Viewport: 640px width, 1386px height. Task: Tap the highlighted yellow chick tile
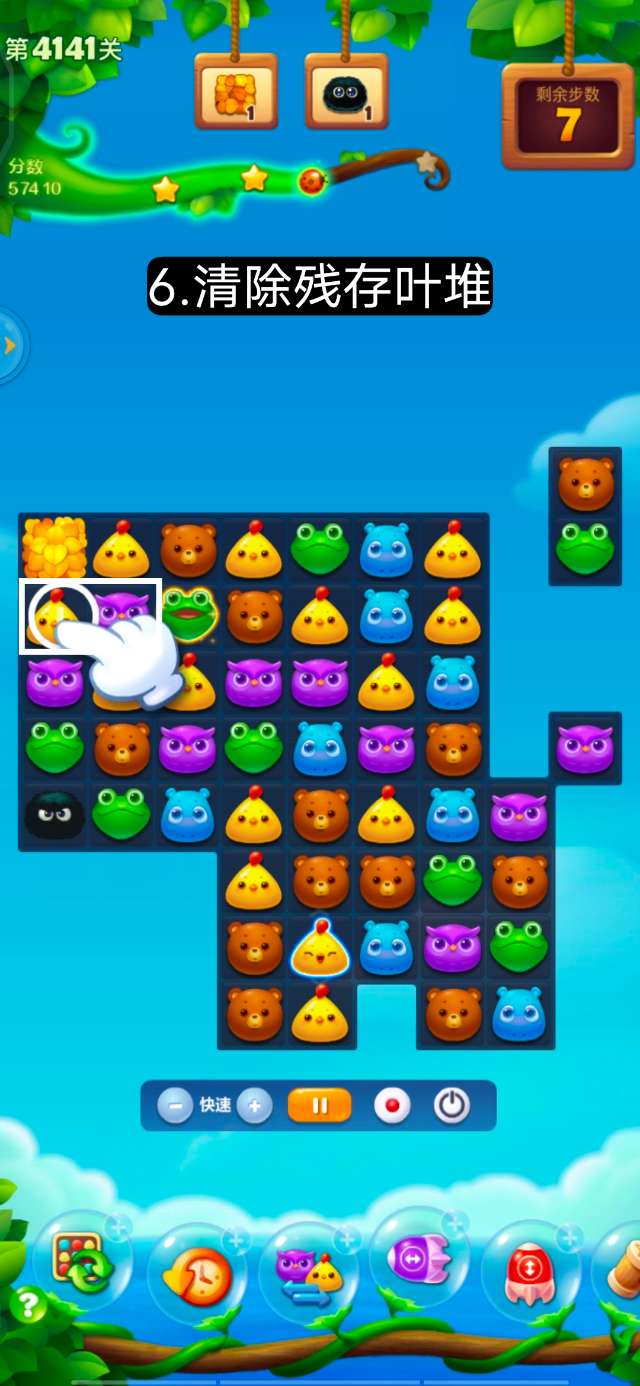coord(56,616)
